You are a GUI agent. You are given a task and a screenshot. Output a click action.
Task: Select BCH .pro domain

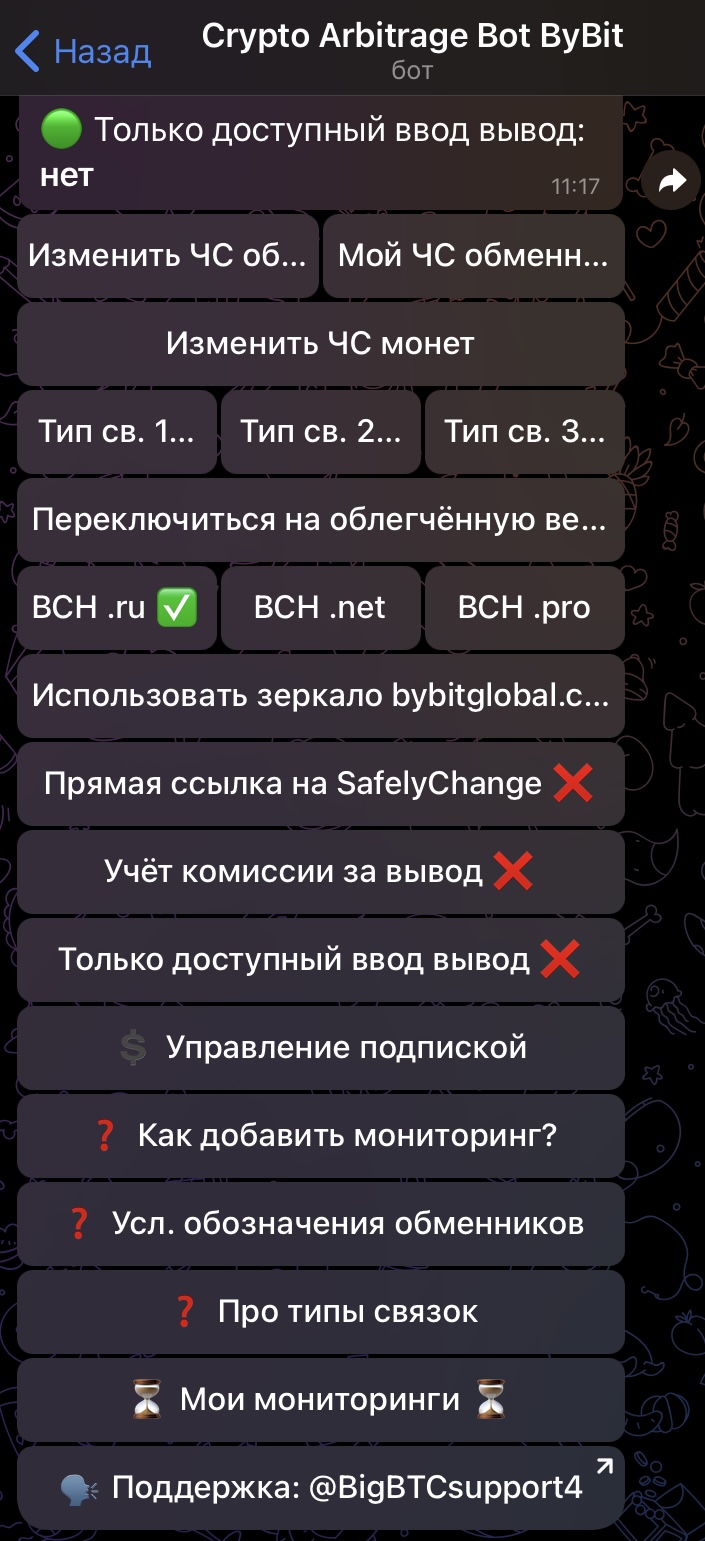[524, 608]
